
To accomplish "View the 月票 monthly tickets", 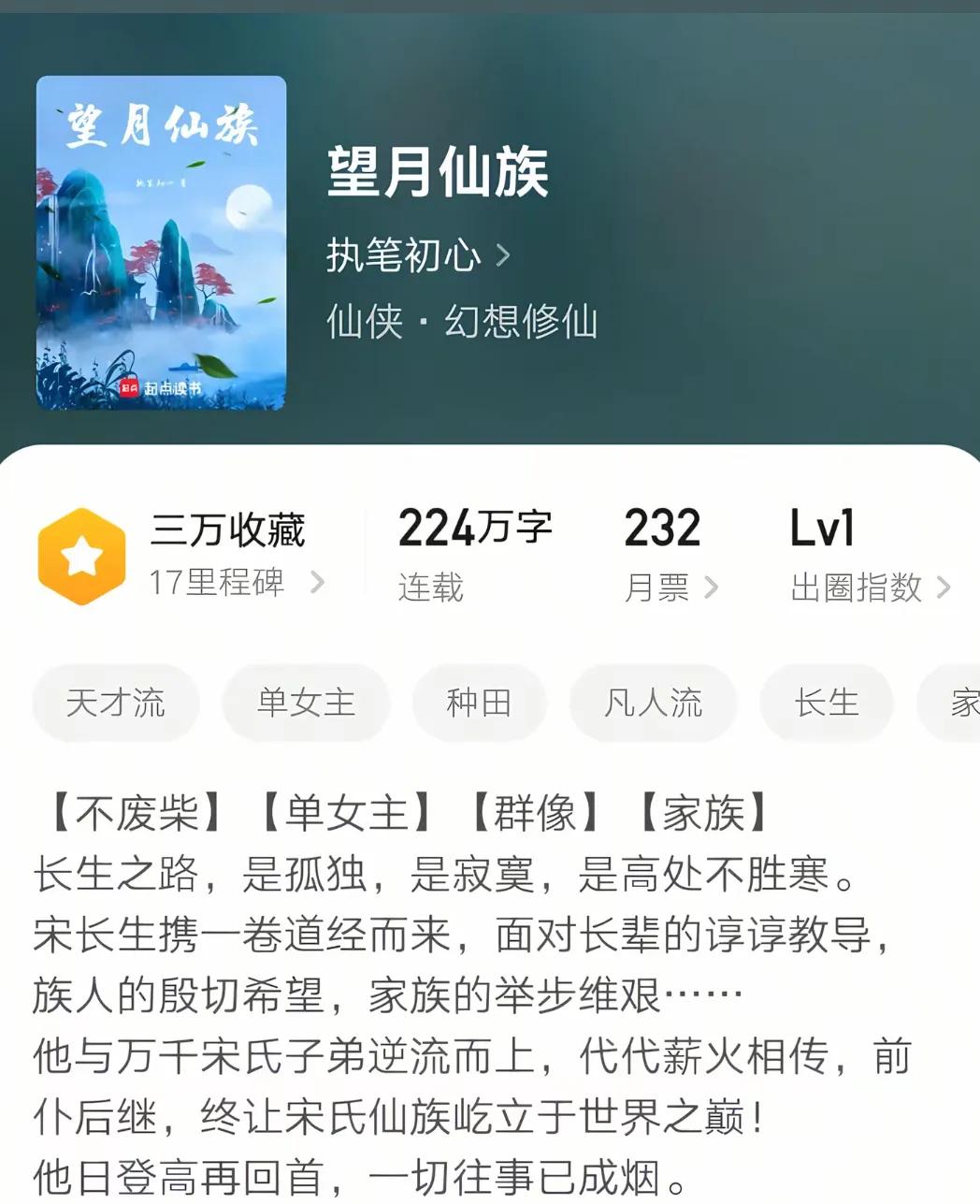I will point(670,587).
